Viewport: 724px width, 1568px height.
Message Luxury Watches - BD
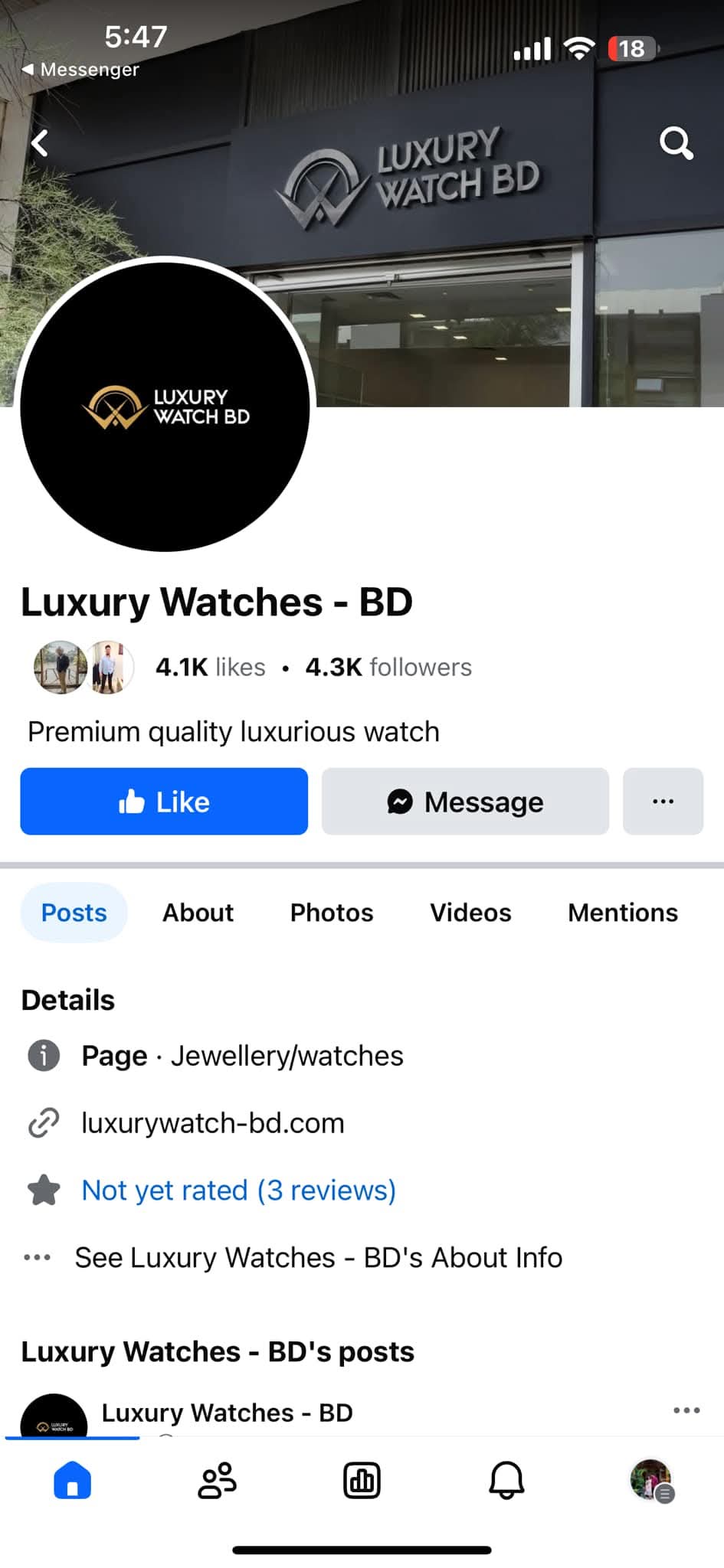click(x=465, y=802)
